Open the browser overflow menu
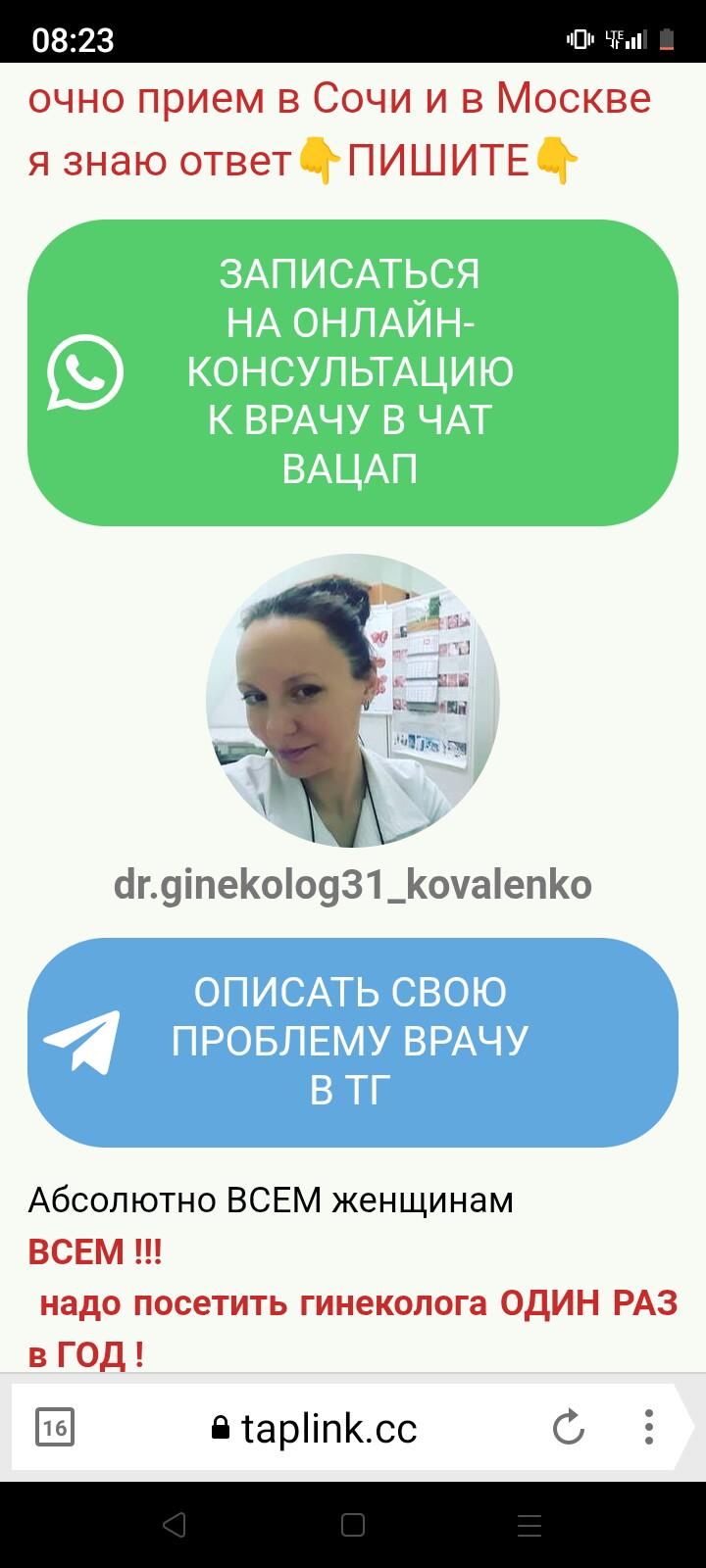Viewport: 706px width, 1568px height. pos(649,1427)
